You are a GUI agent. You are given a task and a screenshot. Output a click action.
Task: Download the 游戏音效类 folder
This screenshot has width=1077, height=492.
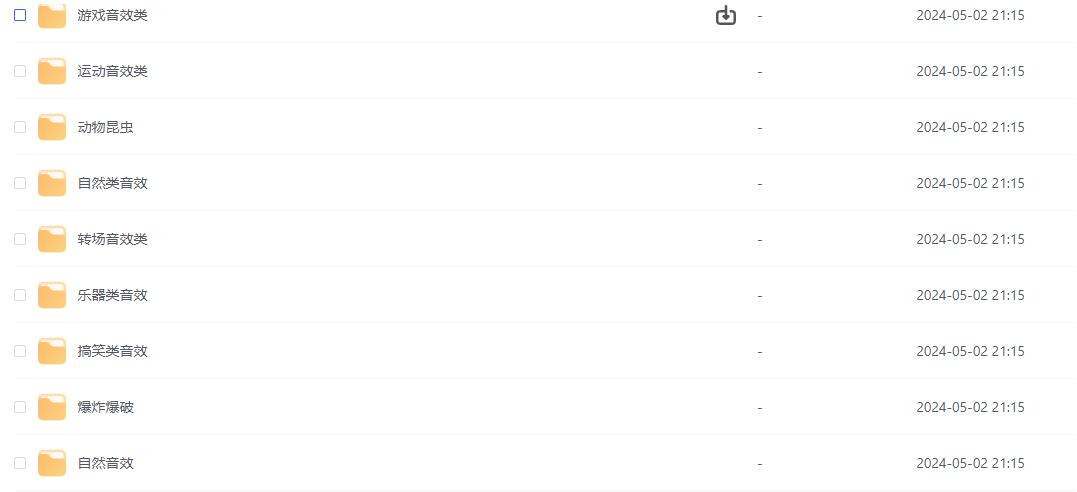pos(726,16)
